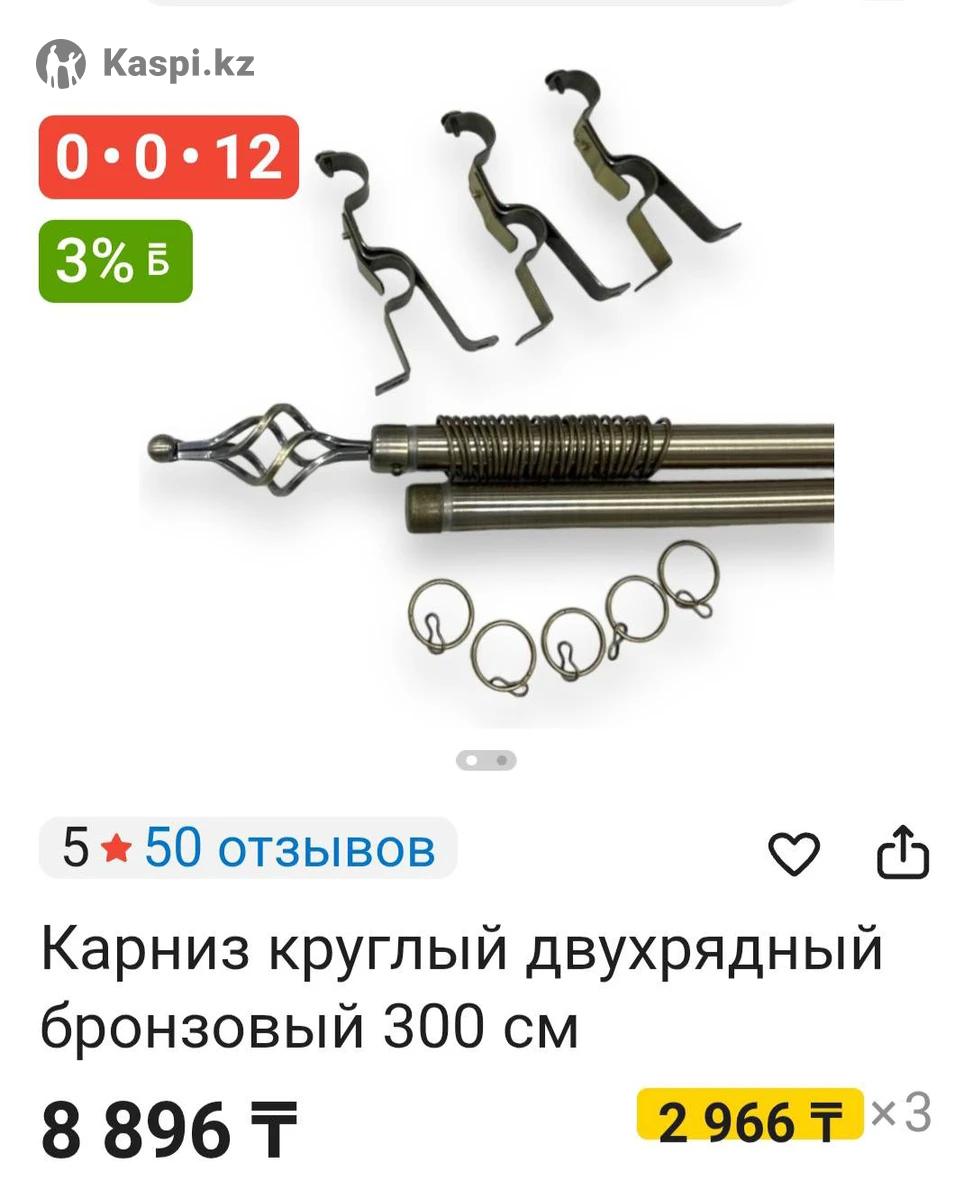Add the curtain rod to favorites

point(793,853)
